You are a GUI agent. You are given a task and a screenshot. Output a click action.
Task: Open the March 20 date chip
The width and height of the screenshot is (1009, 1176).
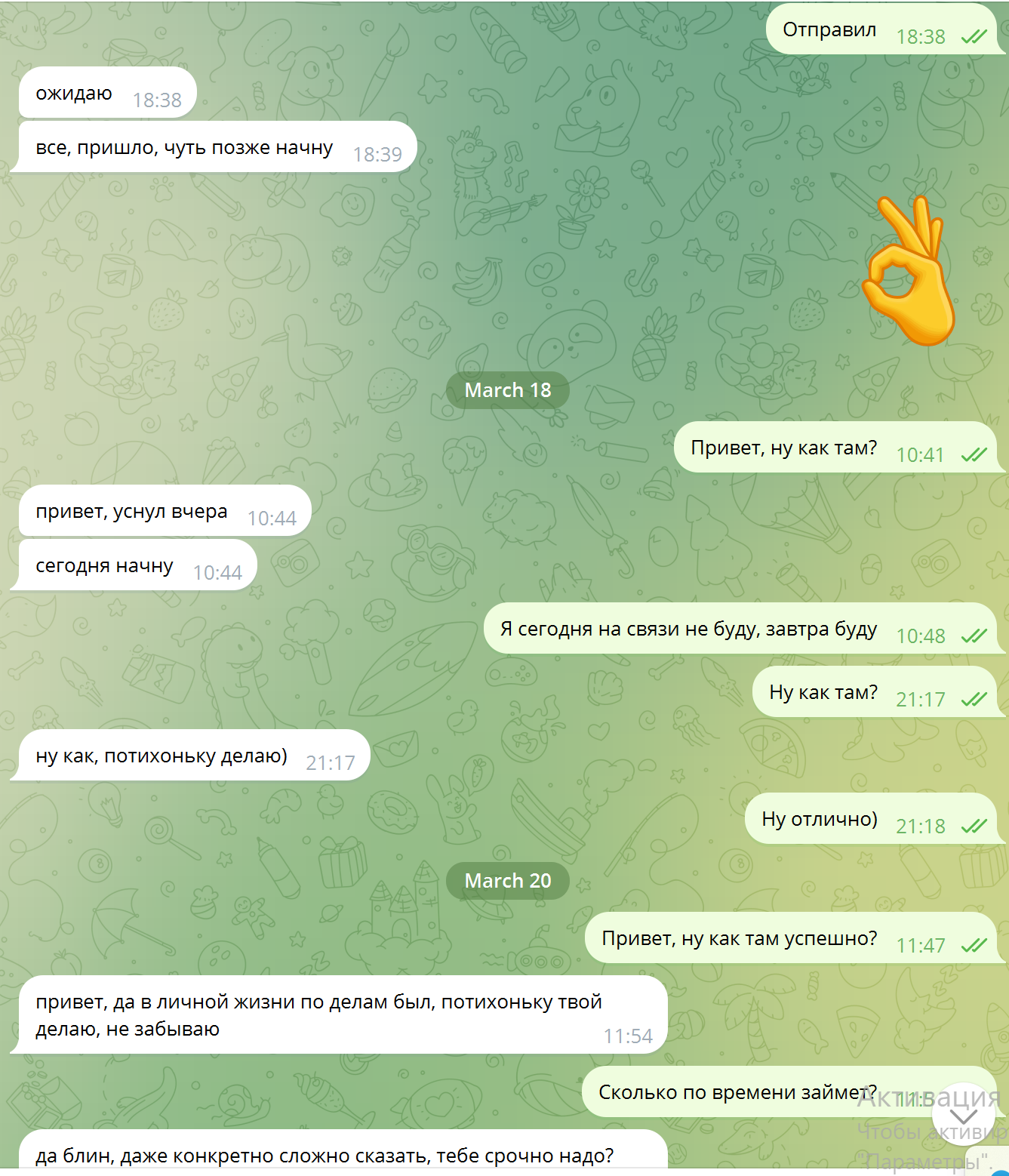coord(507,881)
